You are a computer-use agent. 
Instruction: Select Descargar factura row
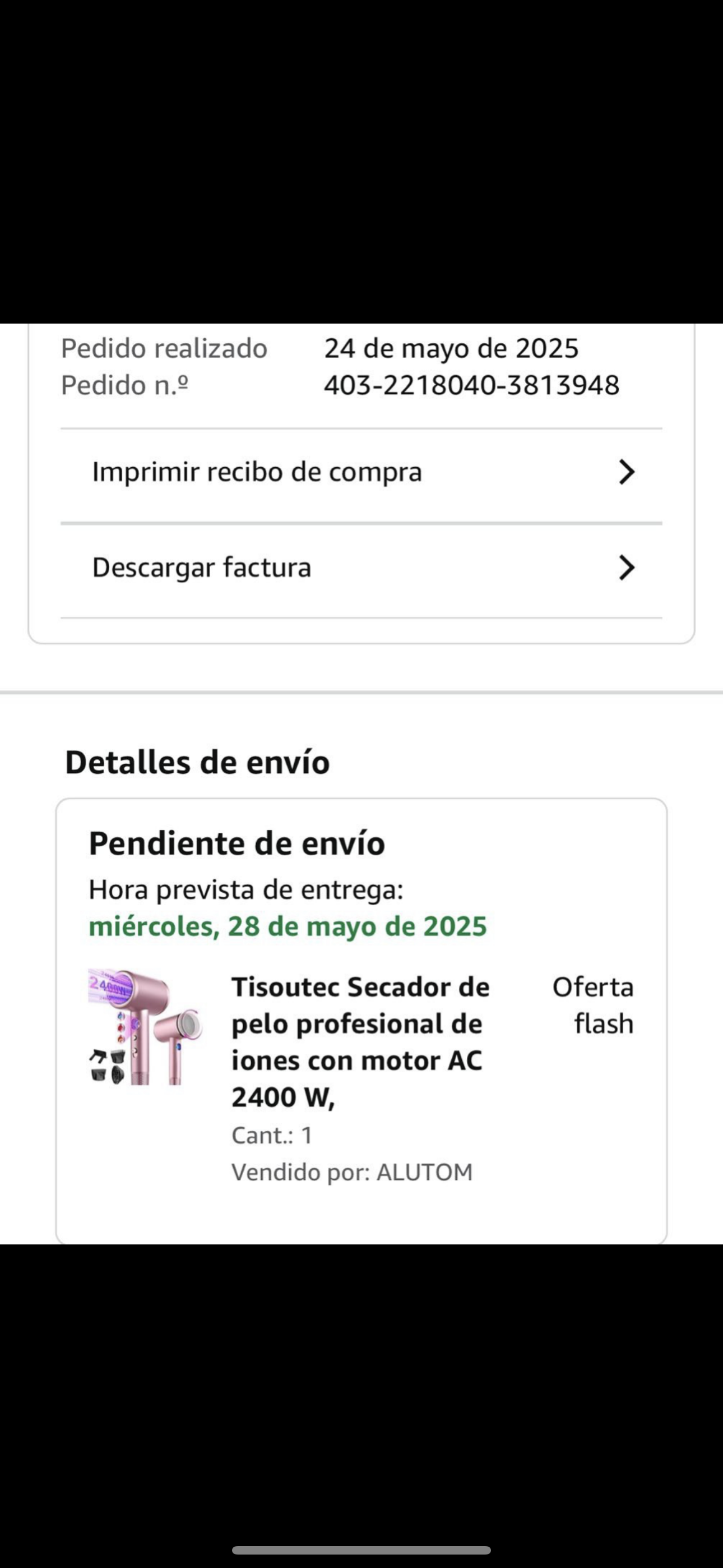point(361,568)
